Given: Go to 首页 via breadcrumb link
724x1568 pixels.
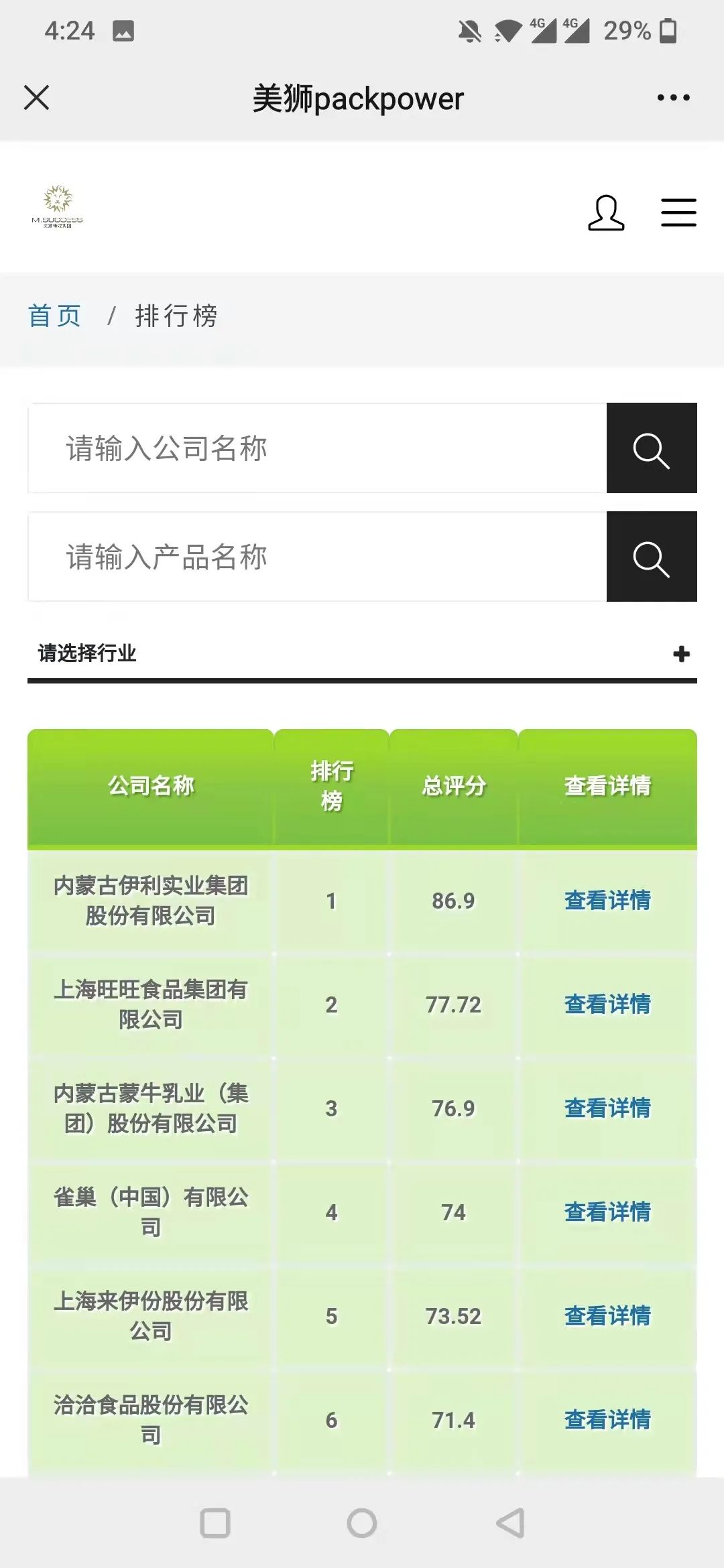Looking at the screenshot, I should 55,316.
